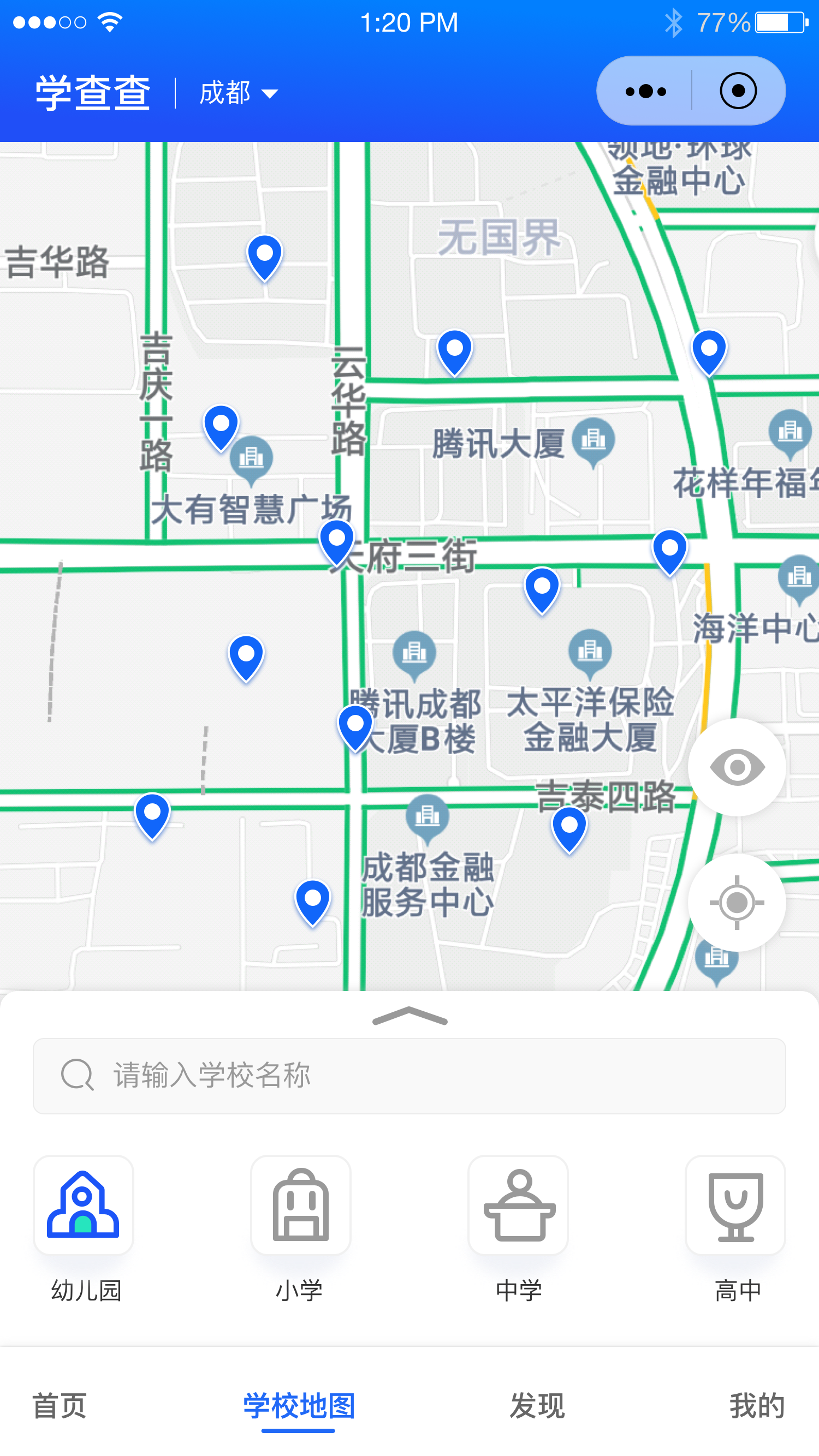Close the mini program with the circle button

point(738,91)
